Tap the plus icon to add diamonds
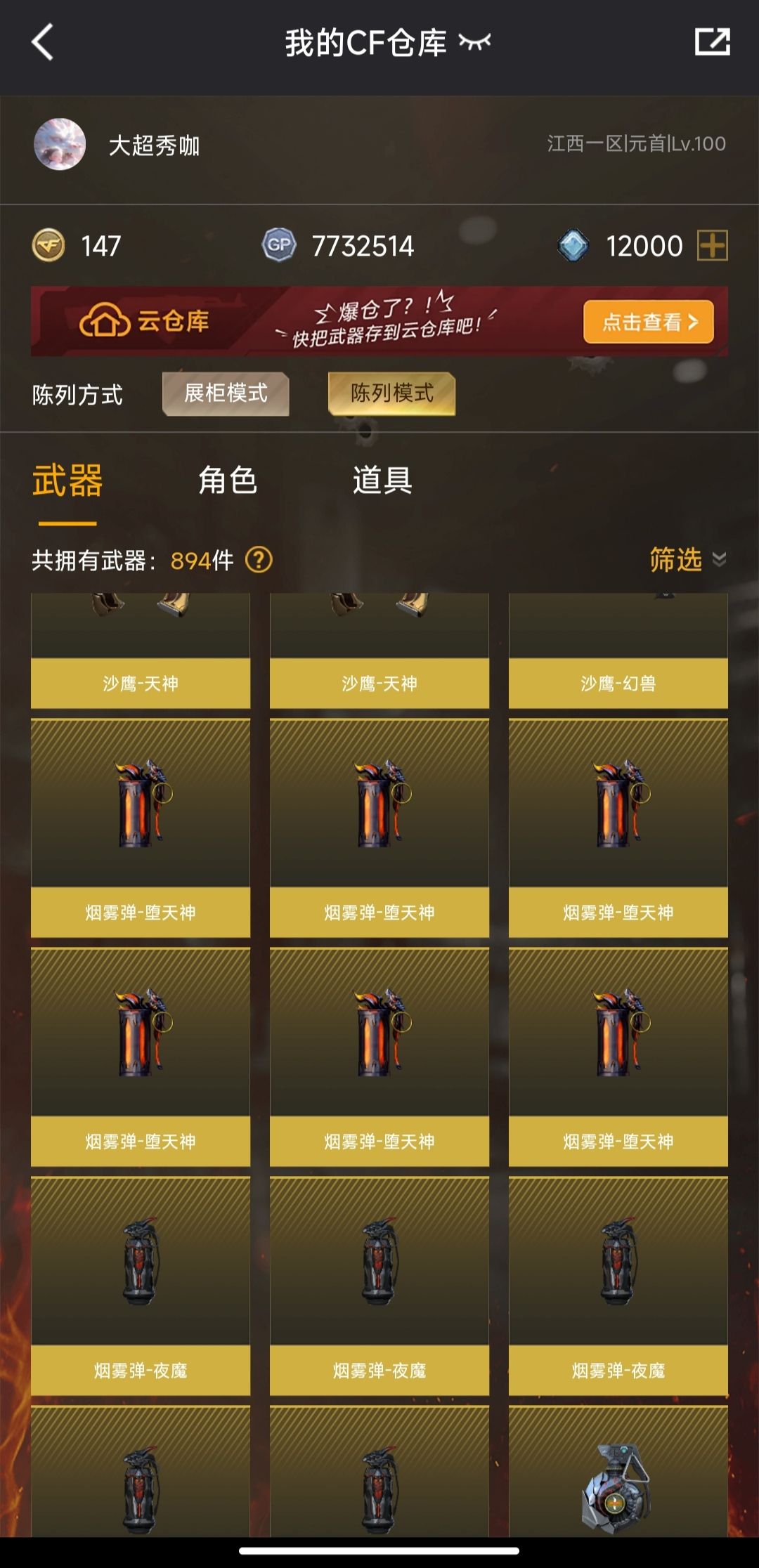Image resolution: width=759 pixels, height=1568 pixels. (712, 246)
